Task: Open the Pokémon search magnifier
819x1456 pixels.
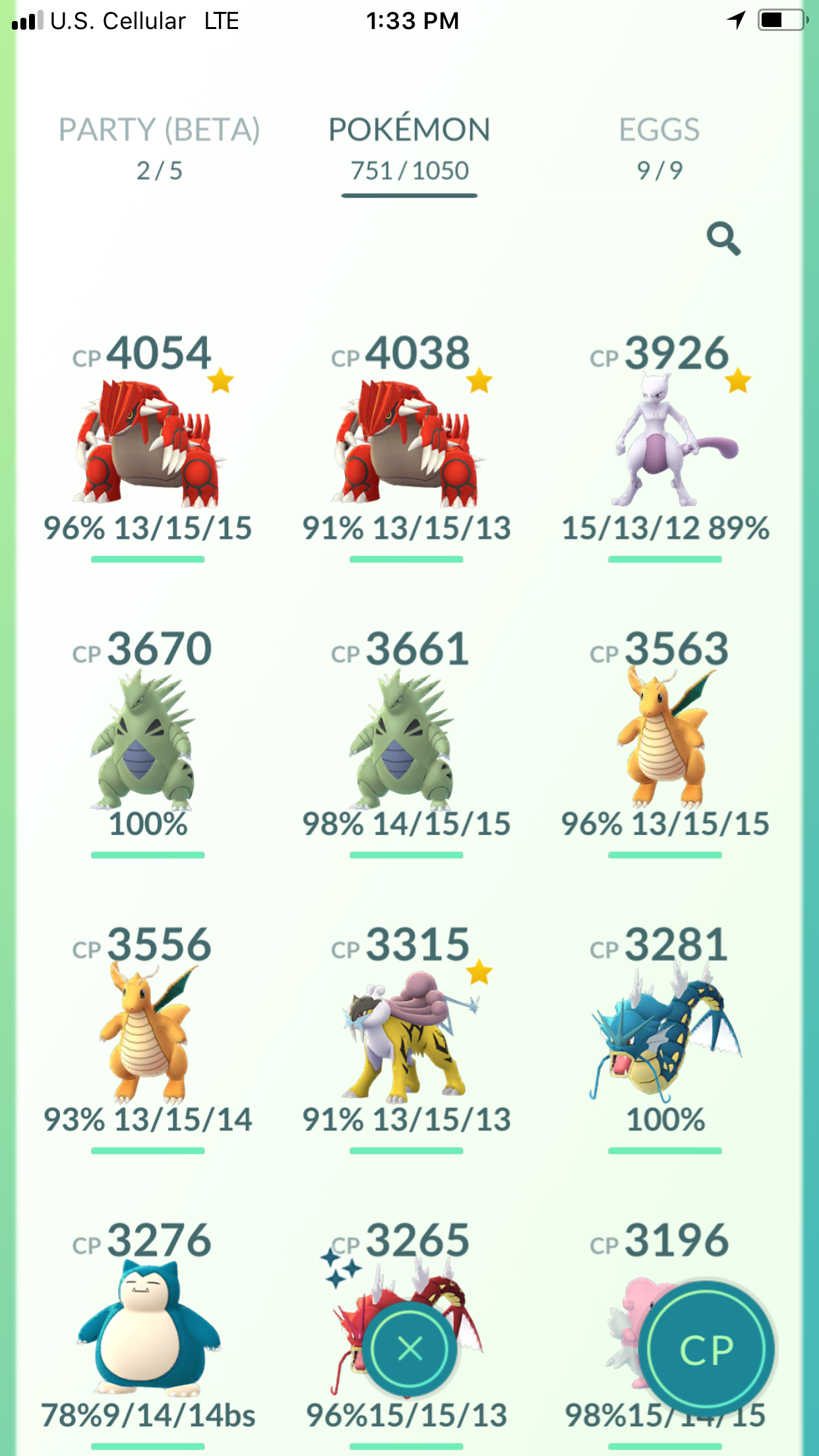Action: pos(723,238)
